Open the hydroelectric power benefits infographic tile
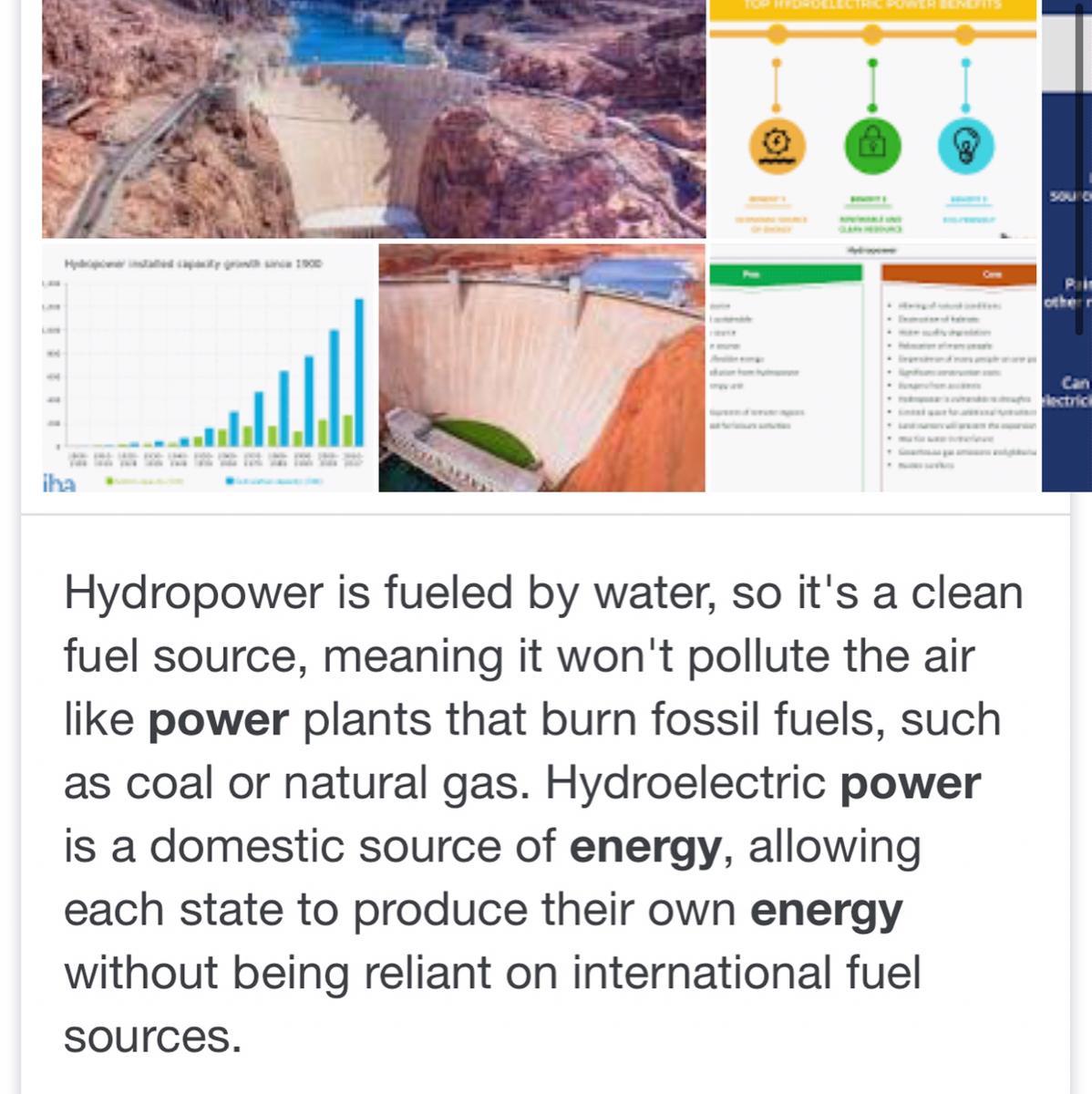1092x1094 pixels. tap(872, 119)
